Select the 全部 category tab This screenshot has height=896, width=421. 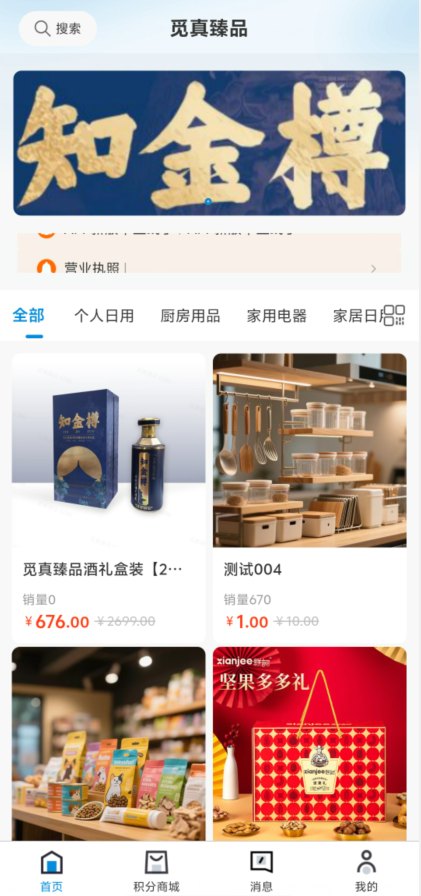coord(29,315)
